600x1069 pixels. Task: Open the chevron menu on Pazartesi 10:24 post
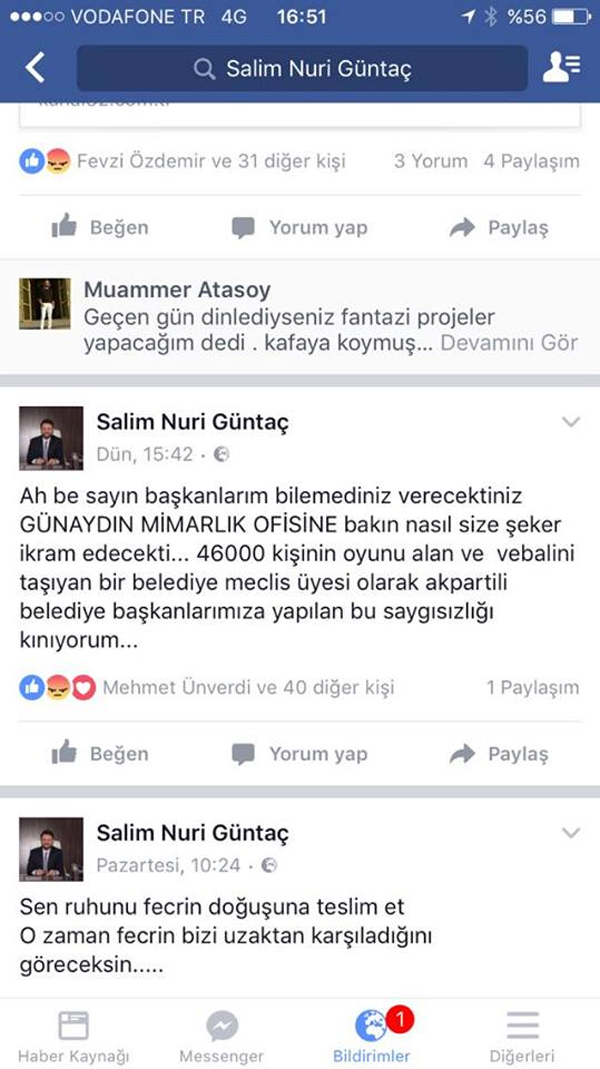(x=570, y=833)
